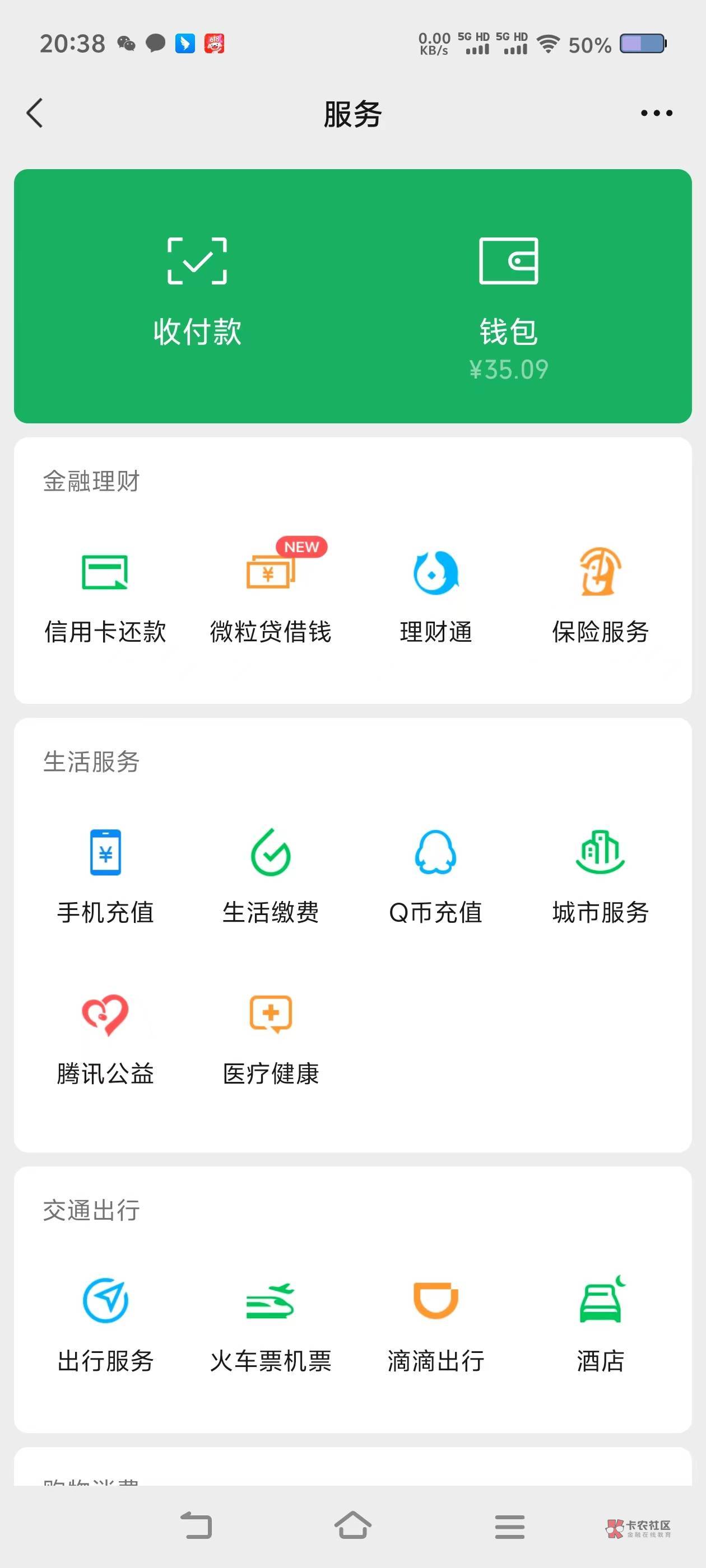Tap 理财通
Viewport: 706px width, 1568px height.
point(435,598)
